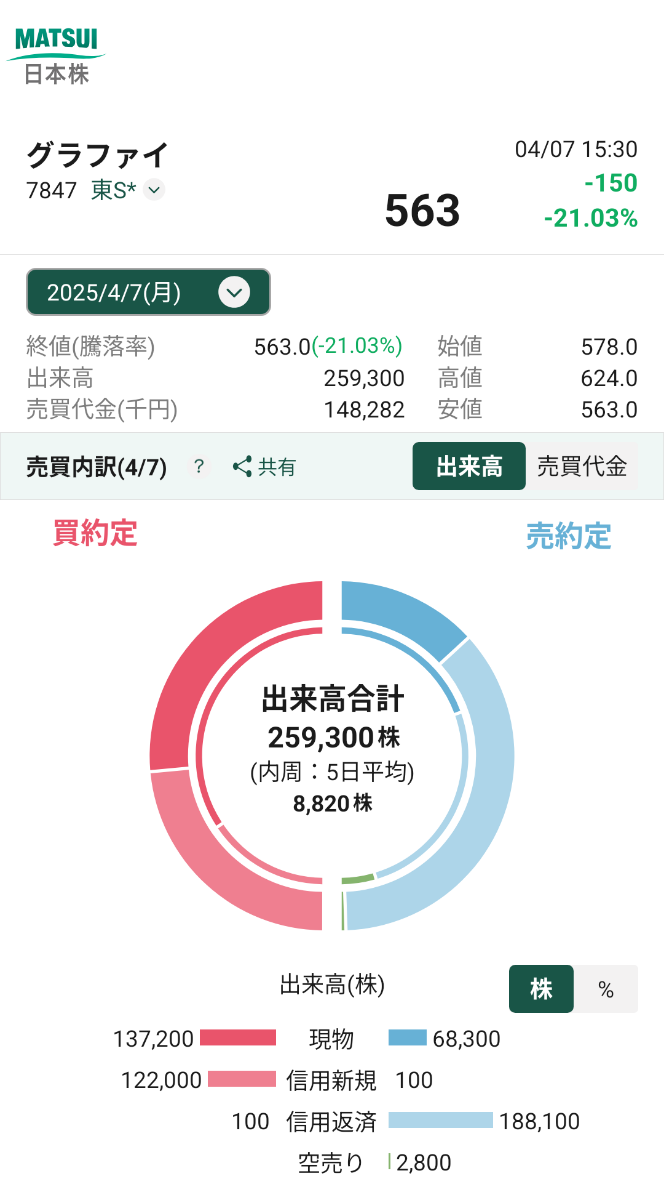Select the 出来高 tab
664x1200 pixels.
[x=468, y=466]
